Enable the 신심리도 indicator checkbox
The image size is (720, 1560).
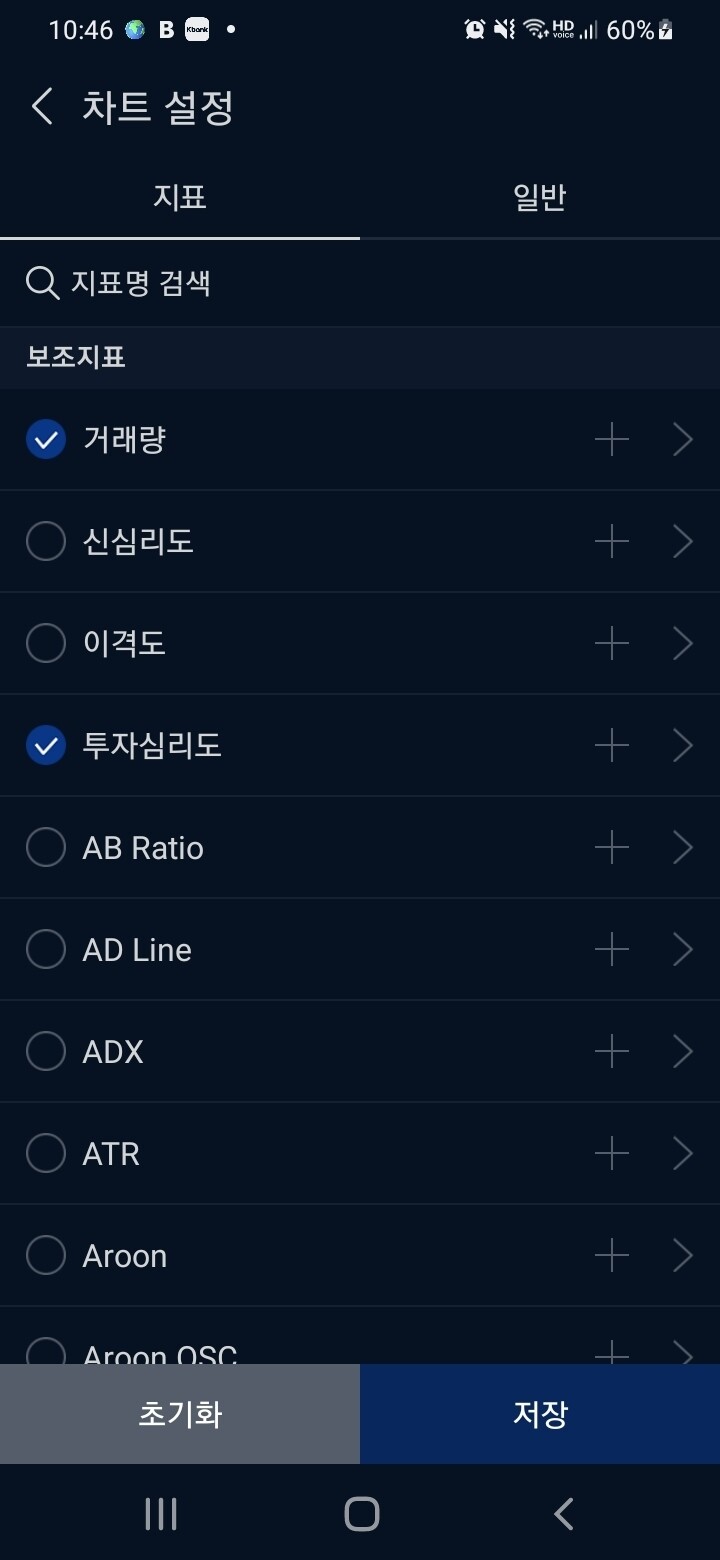click(45, 541)
